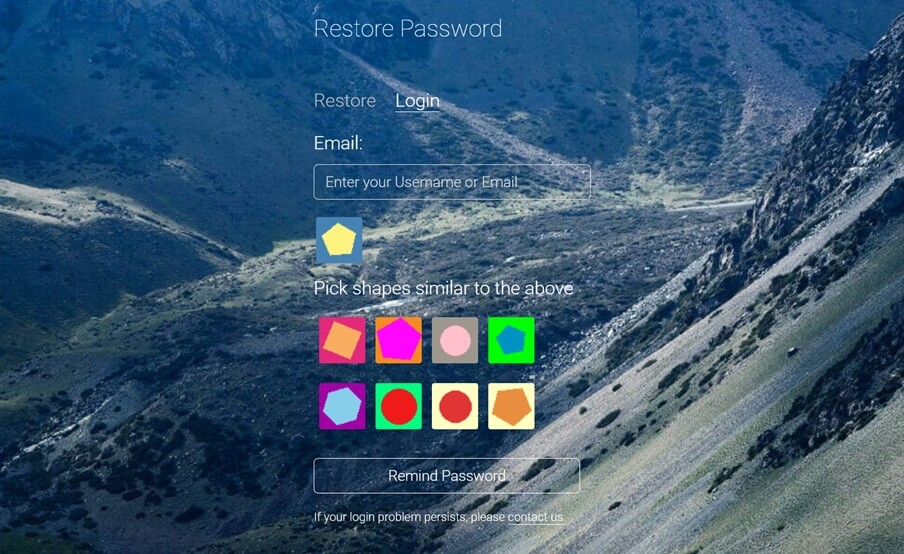This screenshot has width=904, height=554.
Task: Switch to the Login tab
Action: [417, 101]
